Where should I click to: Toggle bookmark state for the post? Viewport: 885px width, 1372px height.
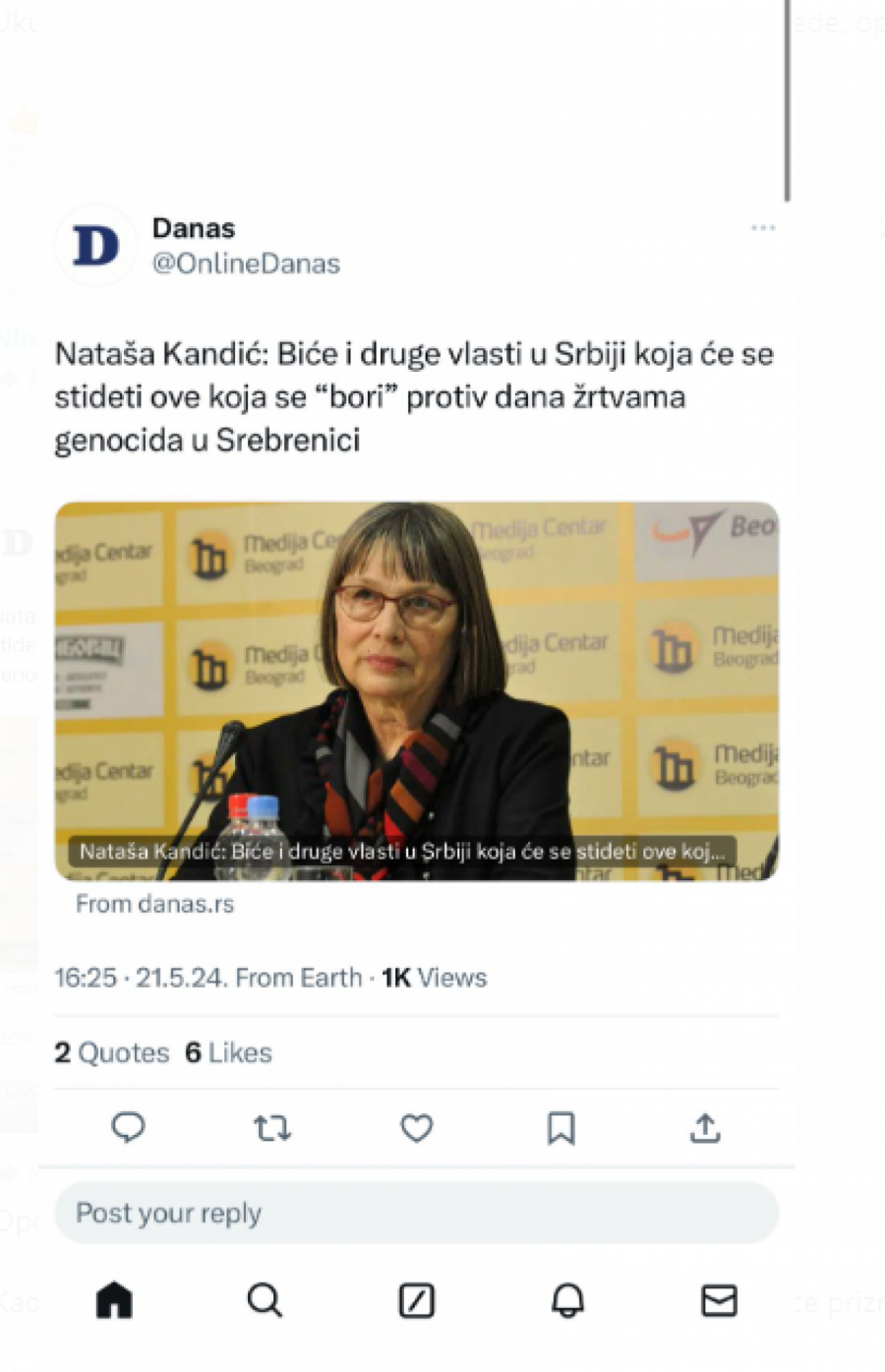[x=560, y=1129]
